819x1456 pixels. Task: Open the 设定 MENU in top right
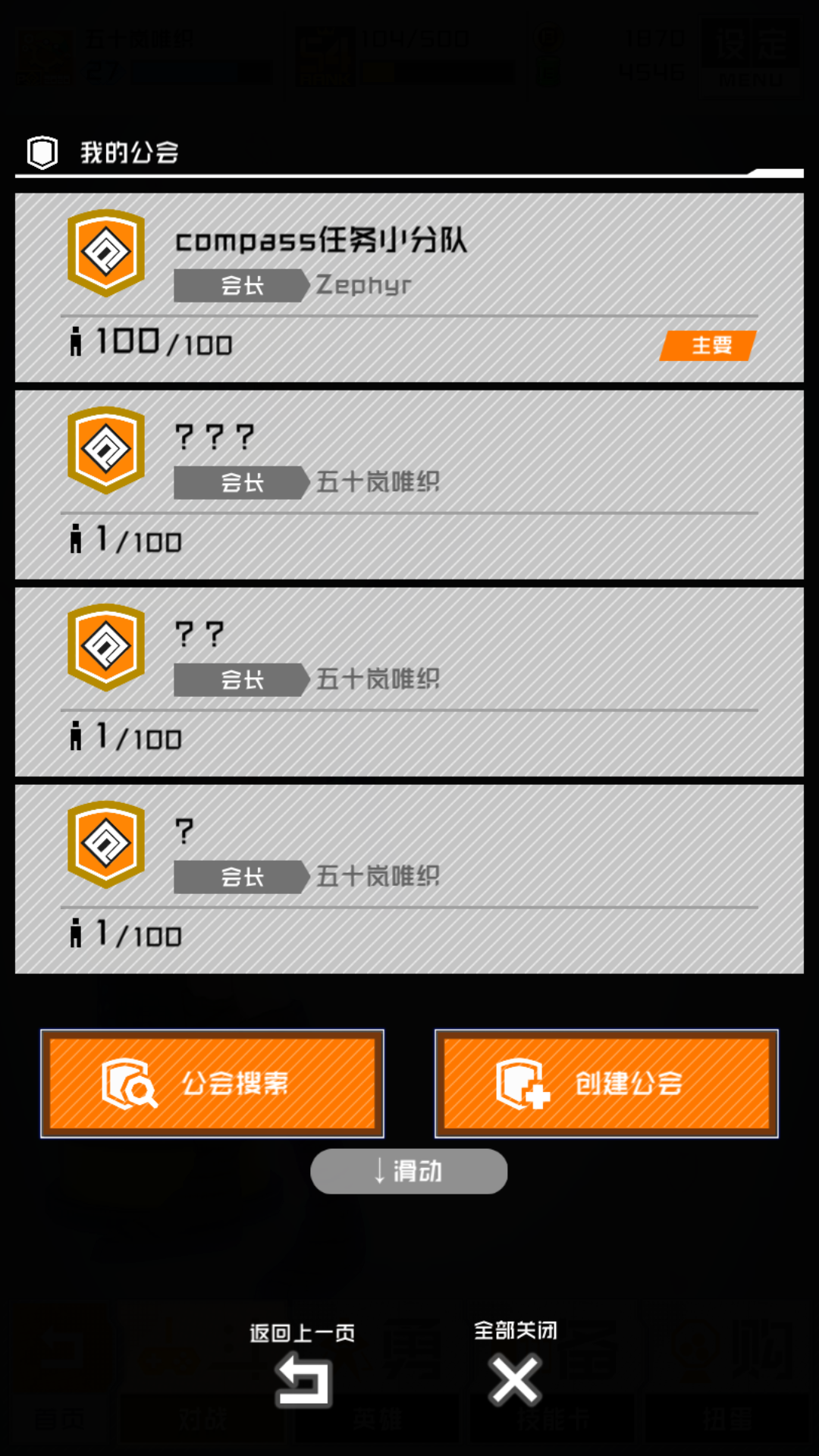pyautogui.click(x=751, y=53)
